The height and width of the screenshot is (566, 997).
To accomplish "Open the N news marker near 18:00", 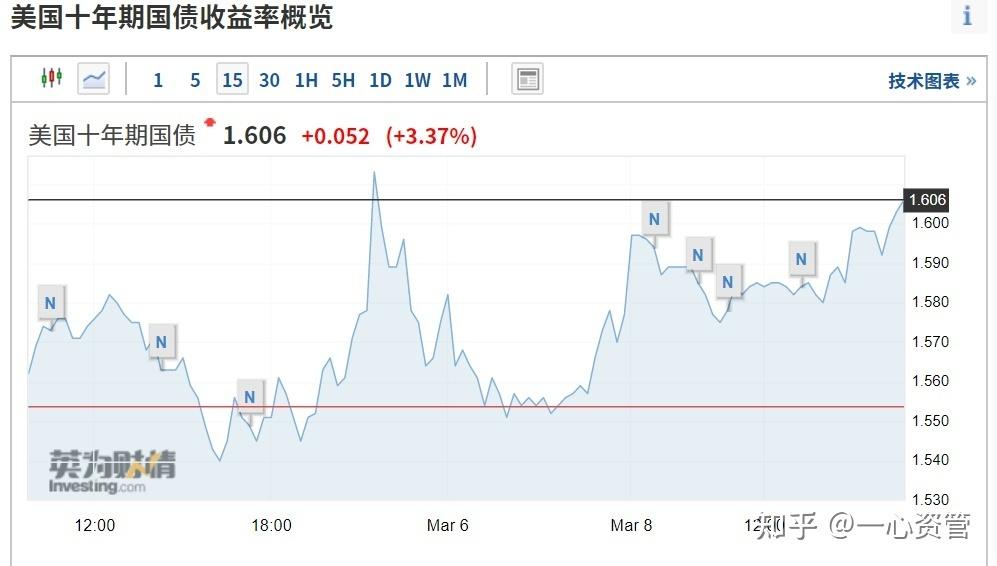I will [x=250, y=396].
